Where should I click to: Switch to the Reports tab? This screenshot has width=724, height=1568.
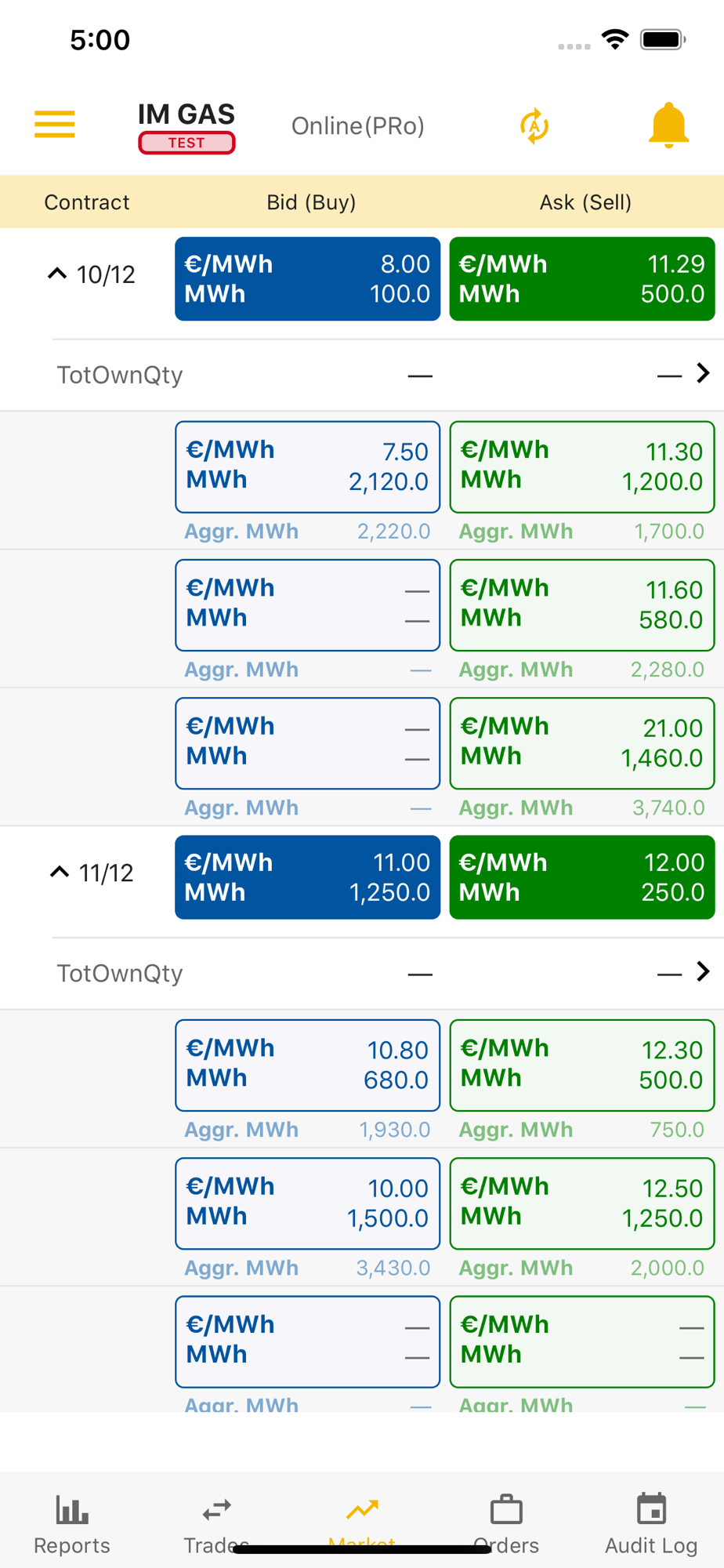pos(72,1524)
